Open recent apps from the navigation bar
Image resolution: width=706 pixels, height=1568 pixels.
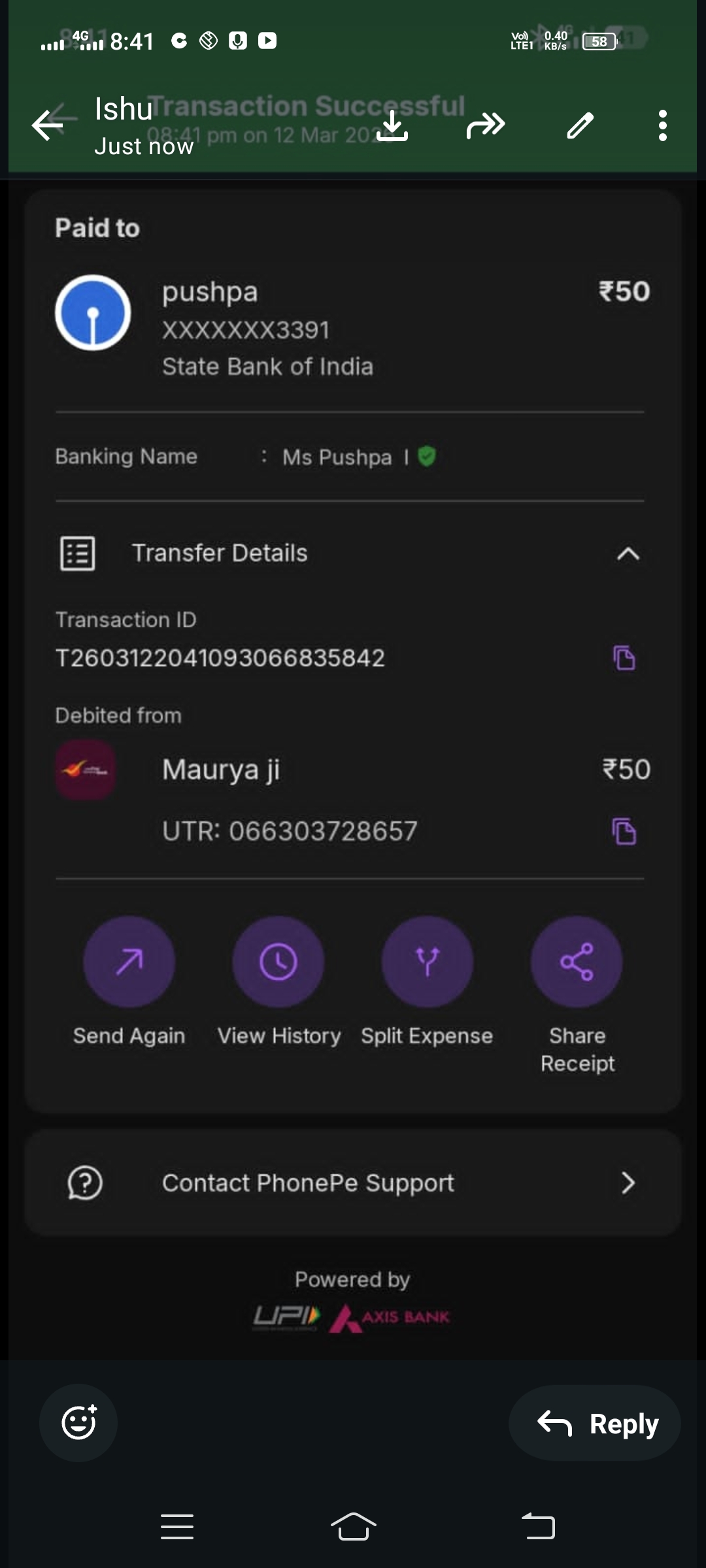pos(177,1527)
